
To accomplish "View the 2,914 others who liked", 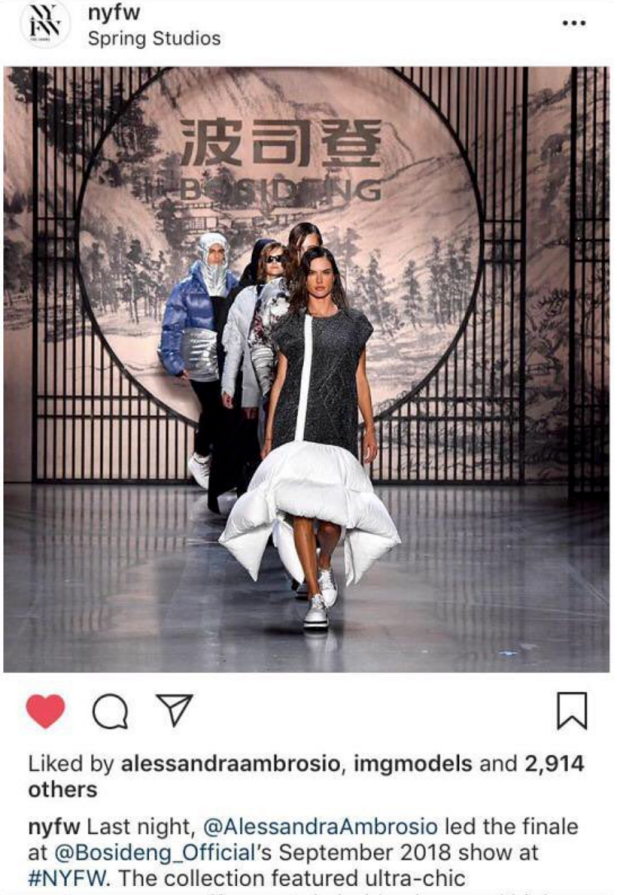I will tap(550, 763).
